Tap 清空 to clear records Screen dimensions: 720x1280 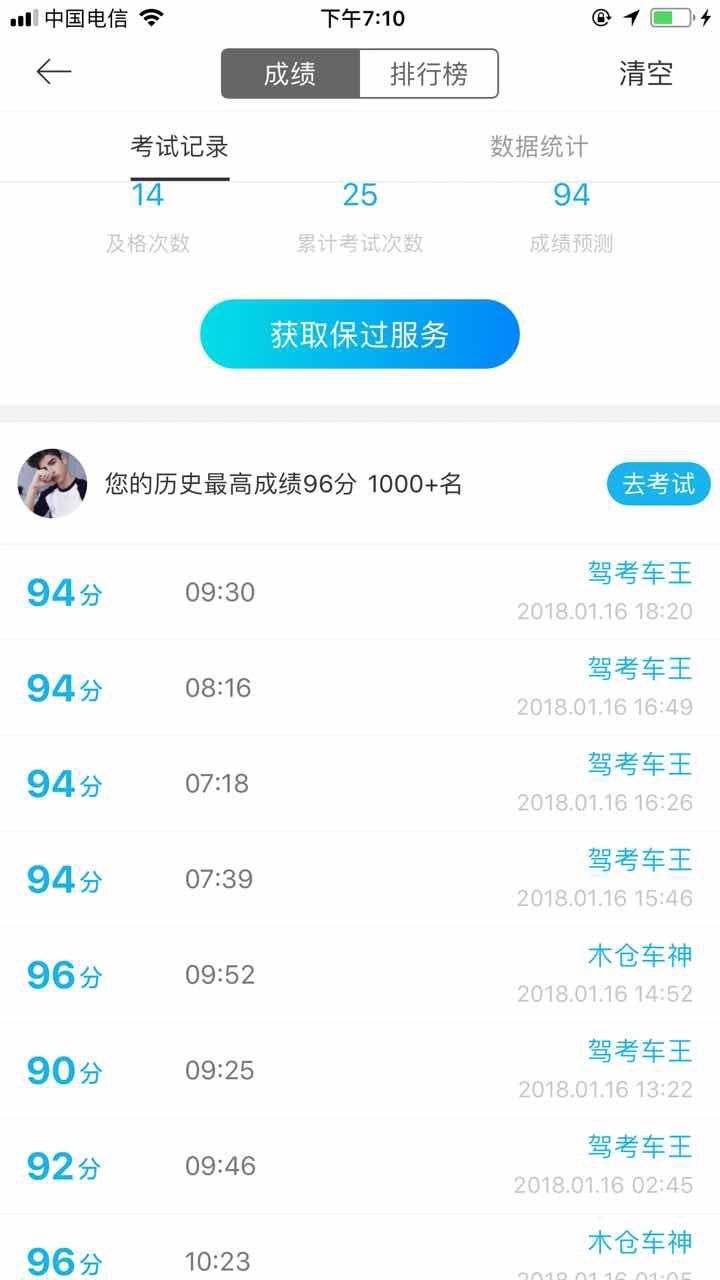(x=646, y=74)
